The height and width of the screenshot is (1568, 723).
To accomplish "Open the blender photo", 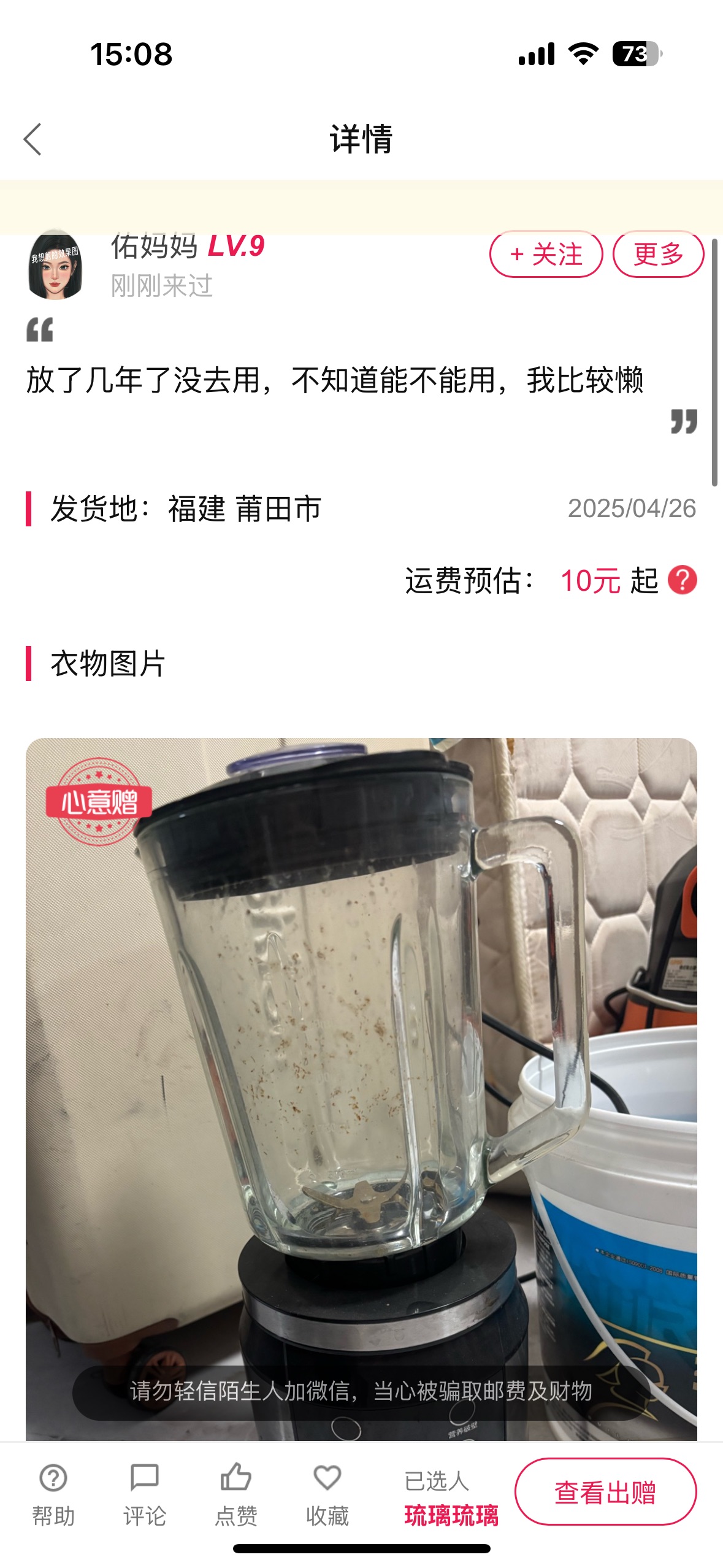I will coord(361,1089).
